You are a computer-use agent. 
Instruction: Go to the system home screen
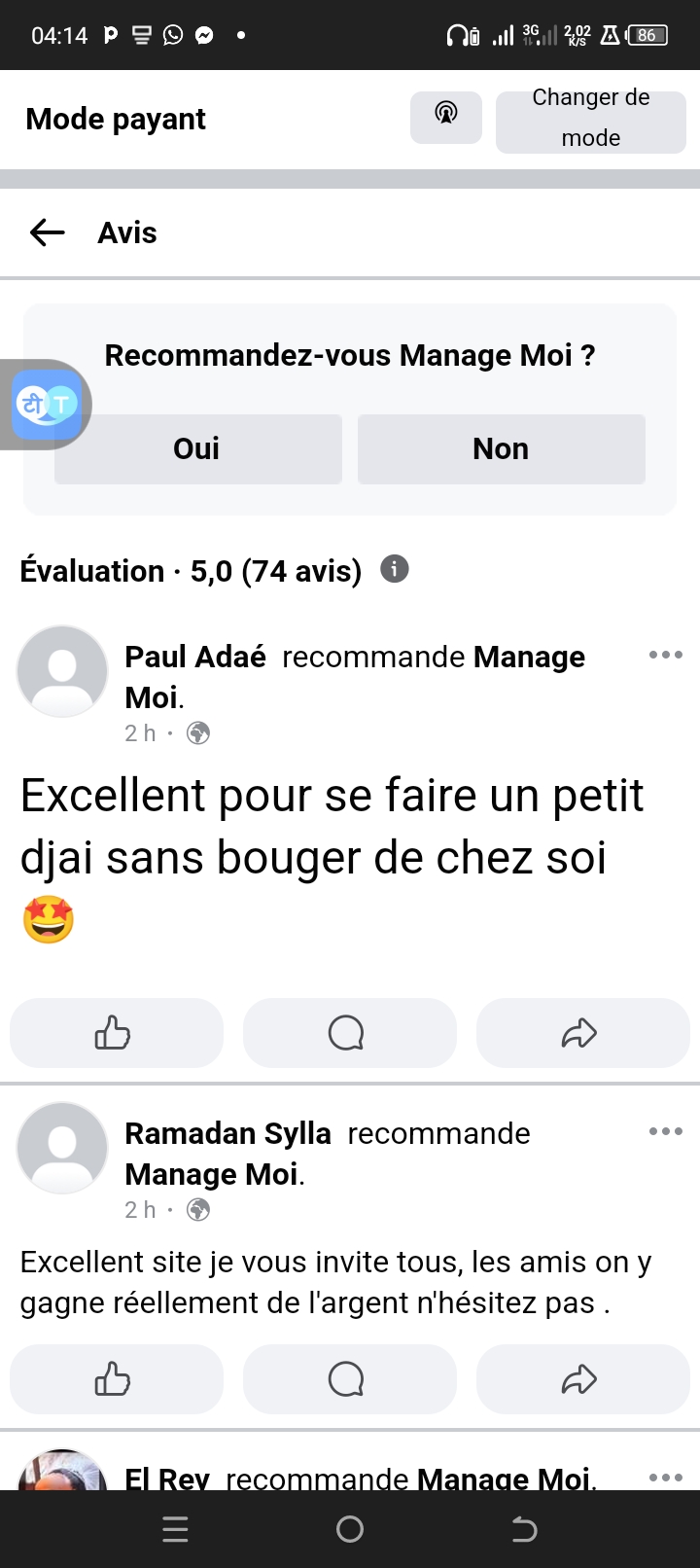pos(350,1529)
